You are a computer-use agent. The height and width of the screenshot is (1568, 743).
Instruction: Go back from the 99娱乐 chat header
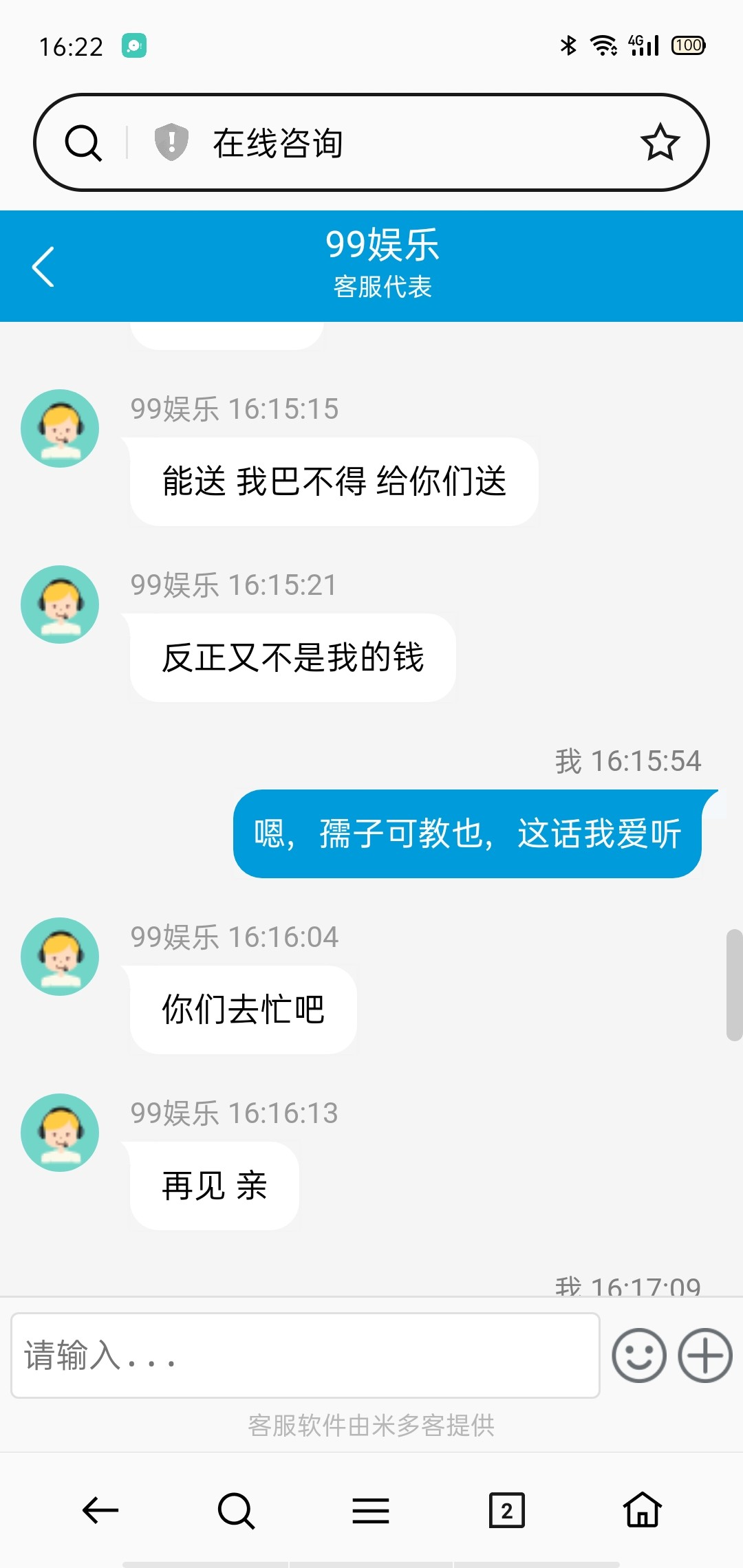[43, 266]
